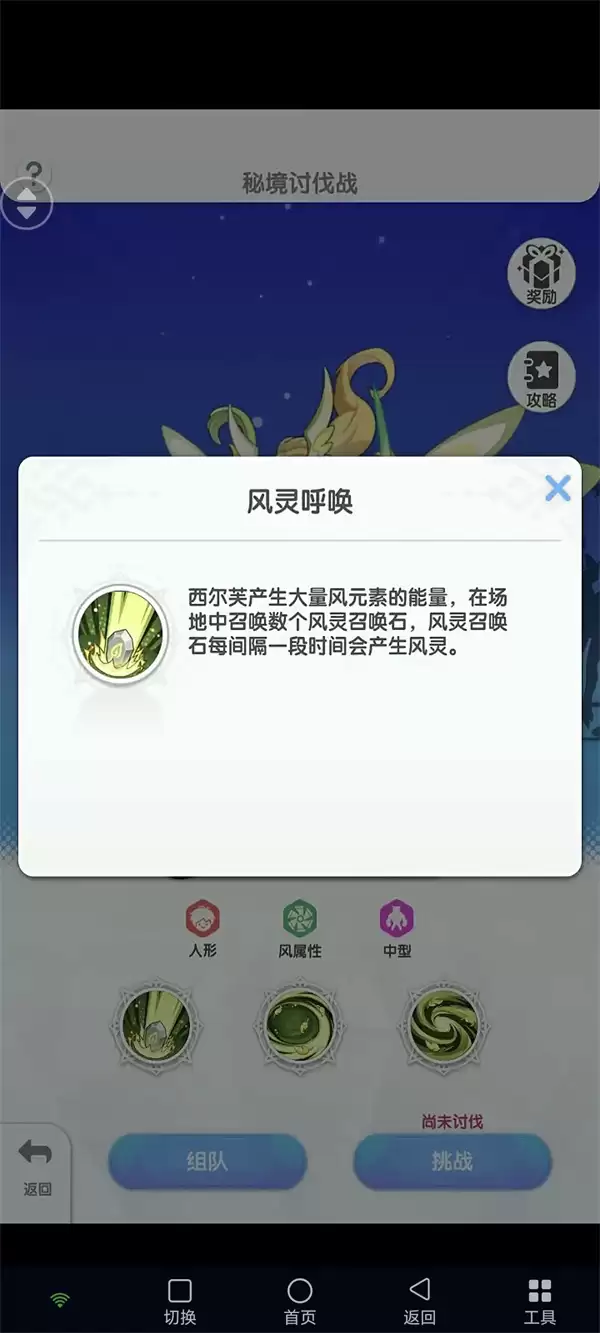
Task: Tap the up-down arrow floating button
Action: (27, 205)
